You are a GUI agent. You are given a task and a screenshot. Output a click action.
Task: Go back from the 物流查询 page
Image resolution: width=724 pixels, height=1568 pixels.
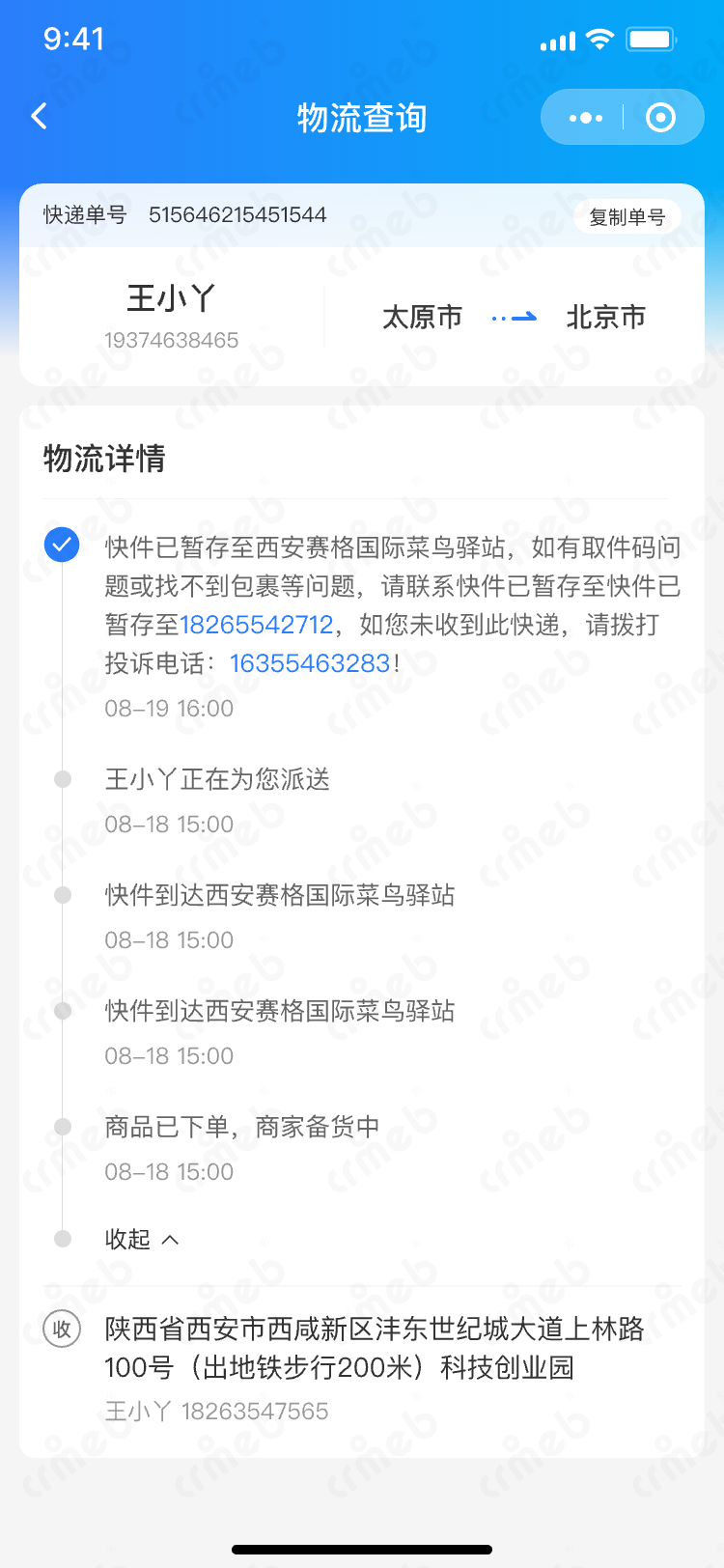tap(40, 118)
